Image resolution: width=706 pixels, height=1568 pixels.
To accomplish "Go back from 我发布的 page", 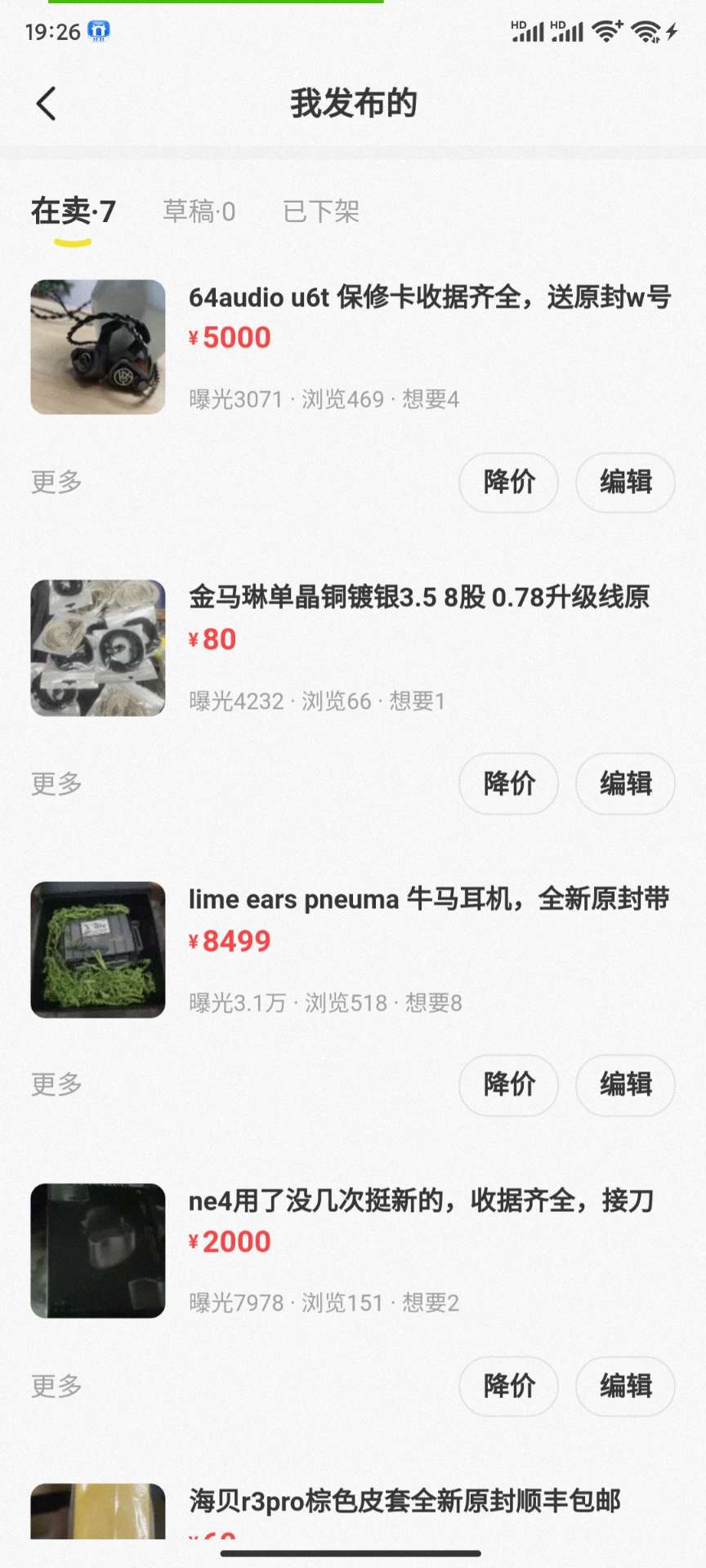I will [47, 104].
